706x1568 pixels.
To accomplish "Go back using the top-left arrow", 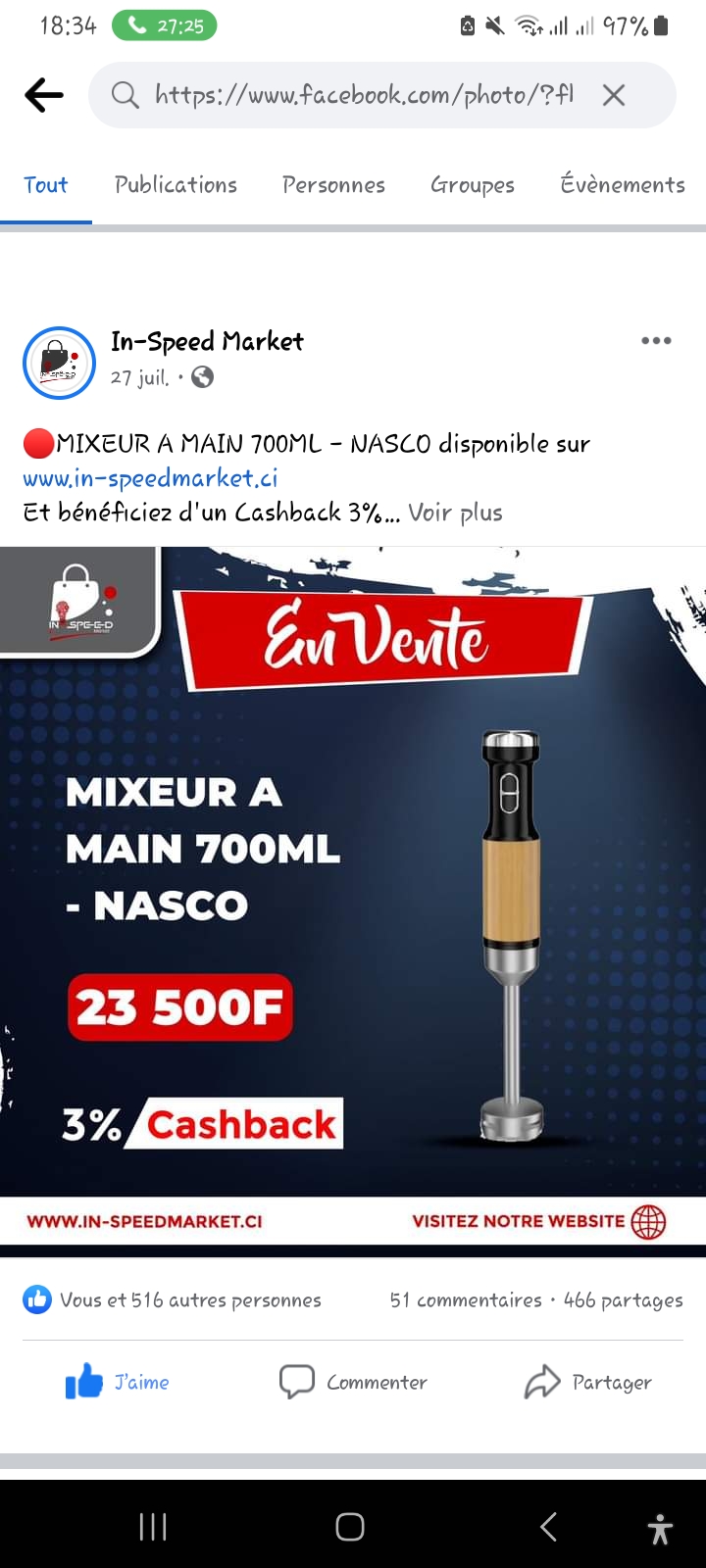I will pos(44,95).
